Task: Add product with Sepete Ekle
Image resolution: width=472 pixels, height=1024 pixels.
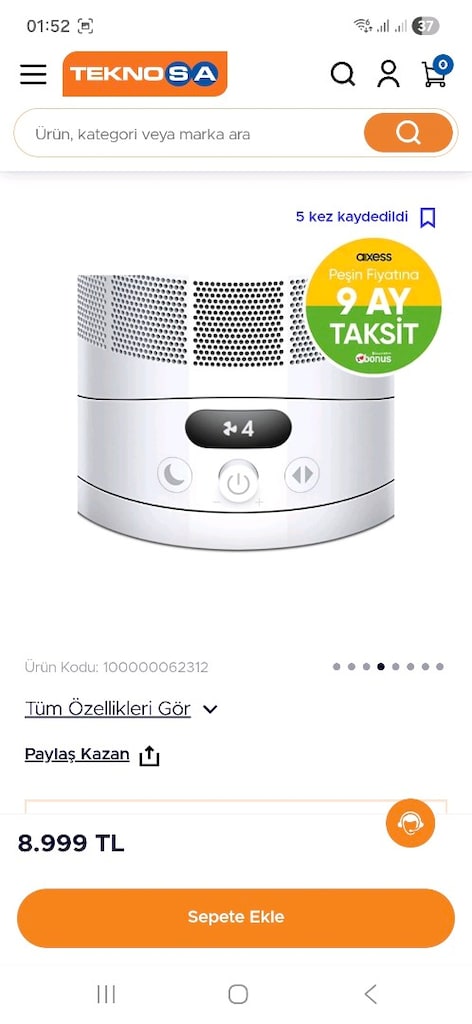Action: tap(236, 918)
